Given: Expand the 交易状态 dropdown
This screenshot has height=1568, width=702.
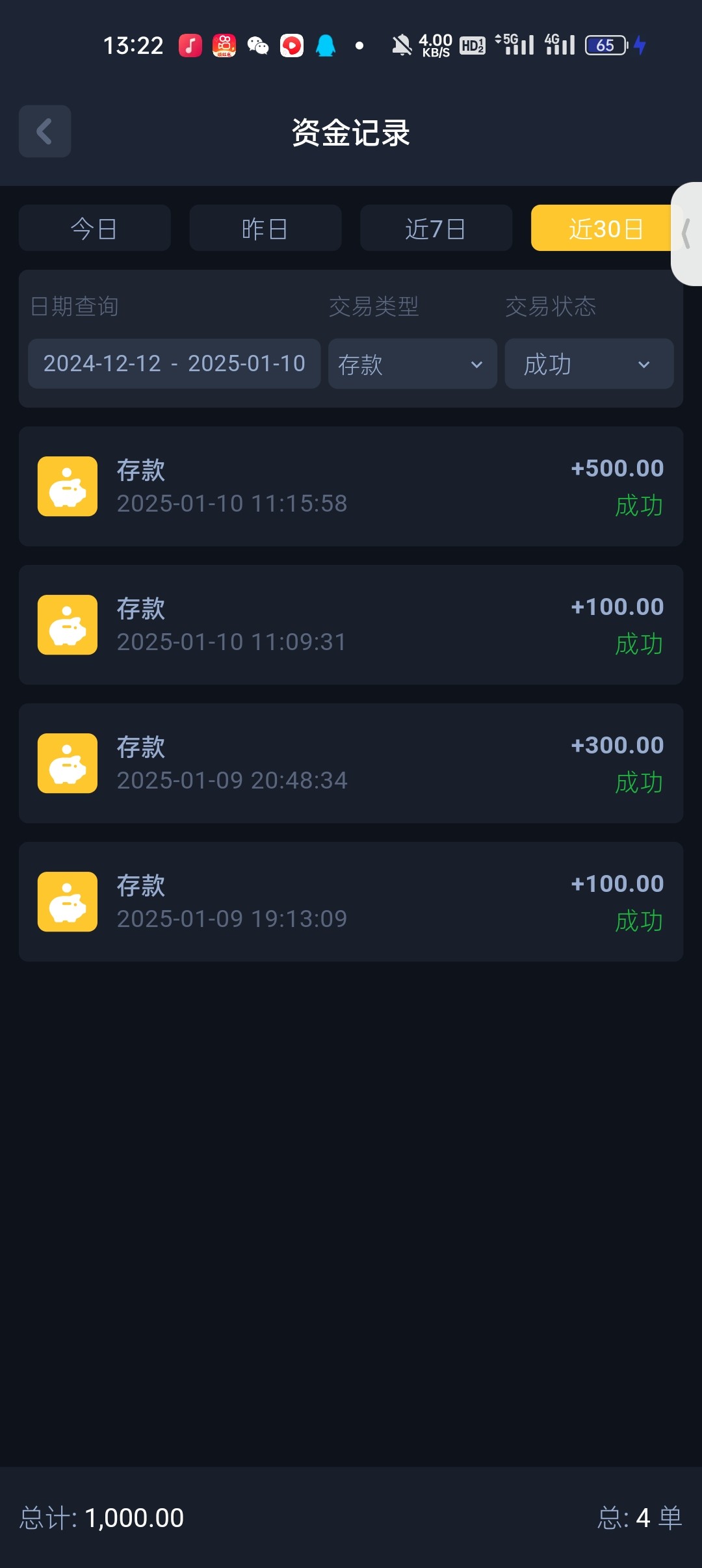Looking at the screenshot, I should [x=589, y=364].
